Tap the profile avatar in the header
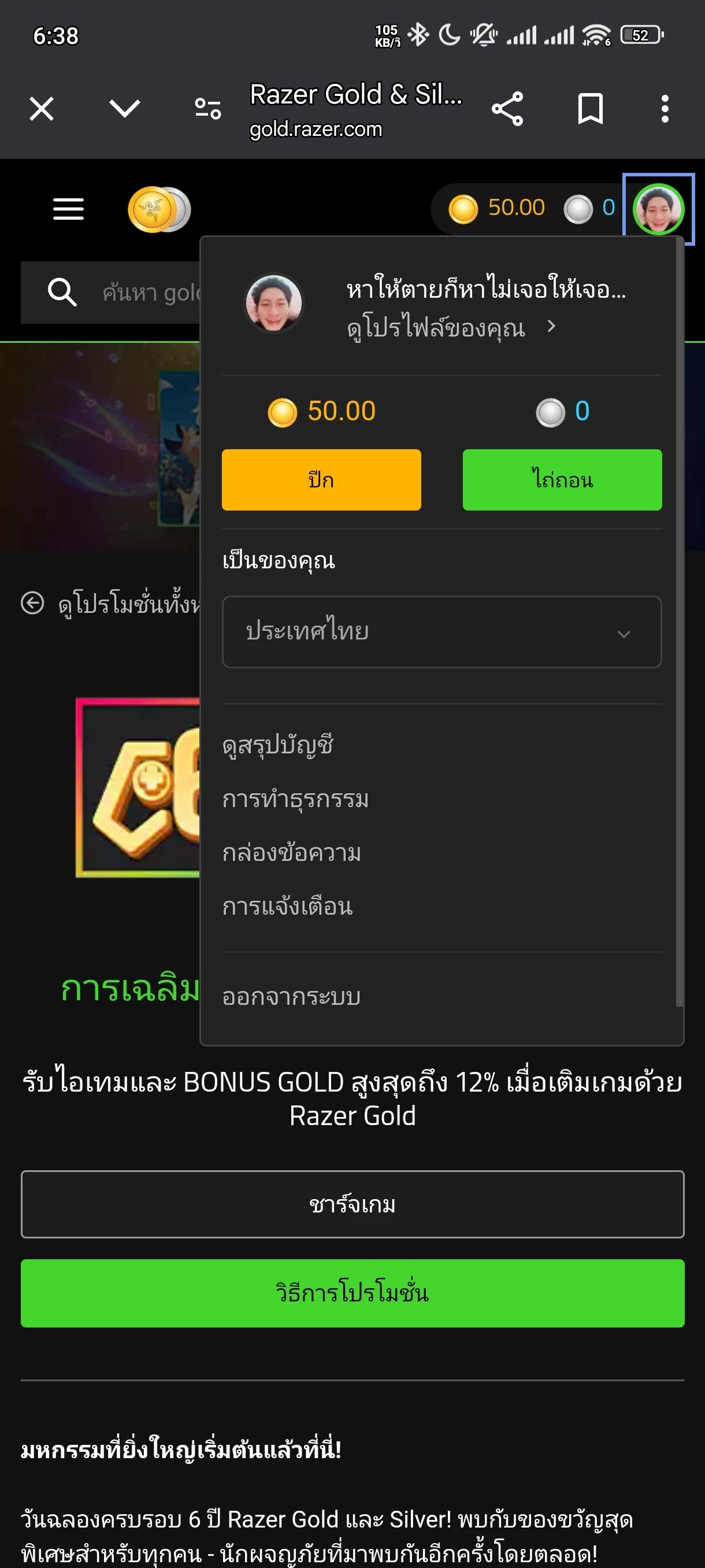This screenshot has height=1568, width=705. [x=658, y=209]
